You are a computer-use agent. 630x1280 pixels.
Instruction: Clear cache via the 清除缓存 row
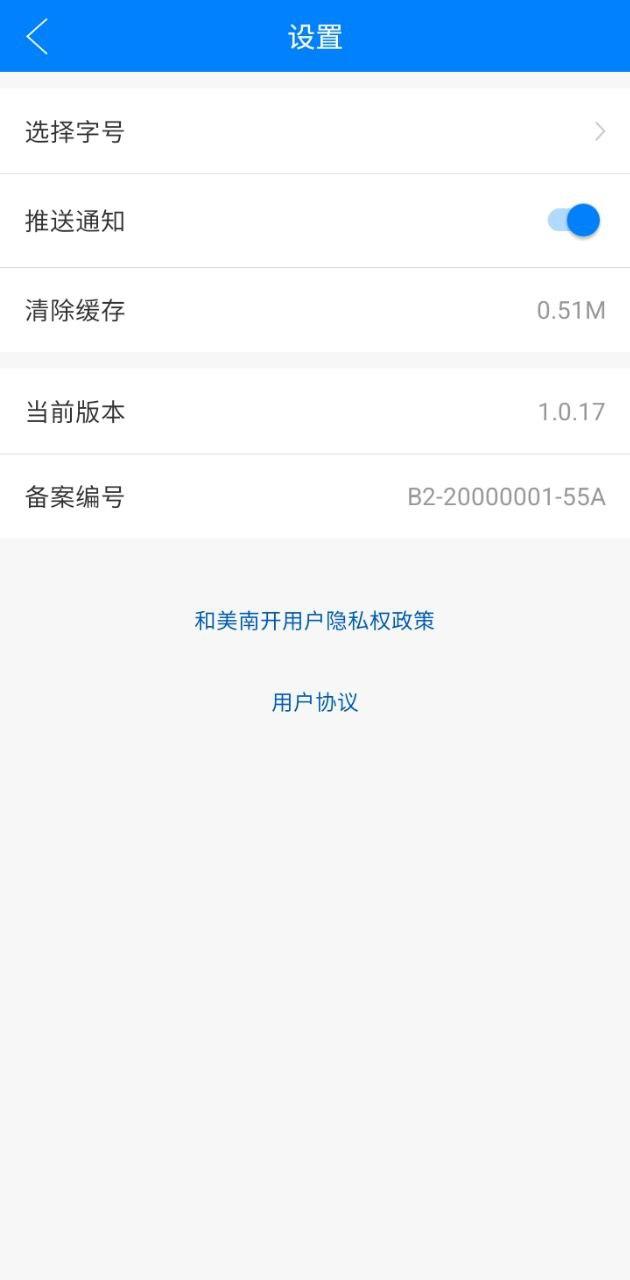[x=315, y=310]
